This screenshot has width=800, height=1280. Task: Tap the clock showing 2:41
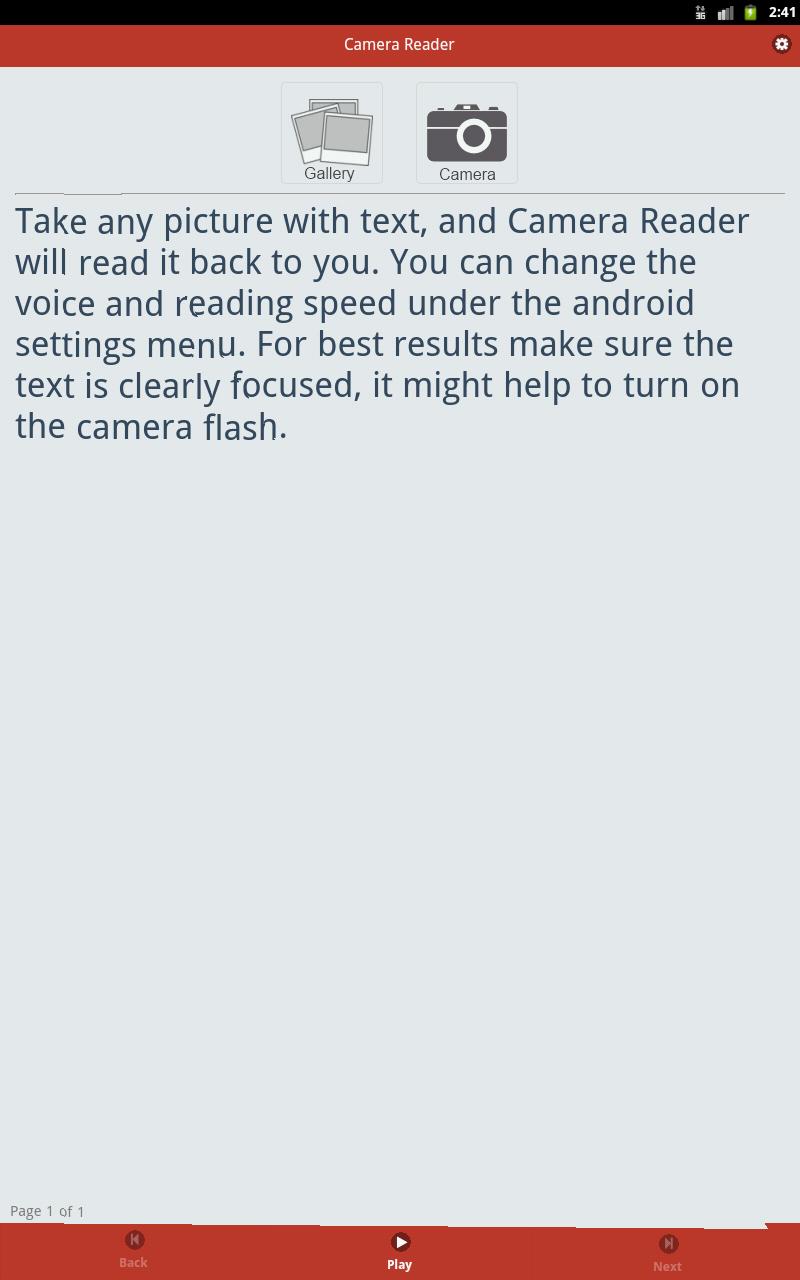(x=782, y=13)
